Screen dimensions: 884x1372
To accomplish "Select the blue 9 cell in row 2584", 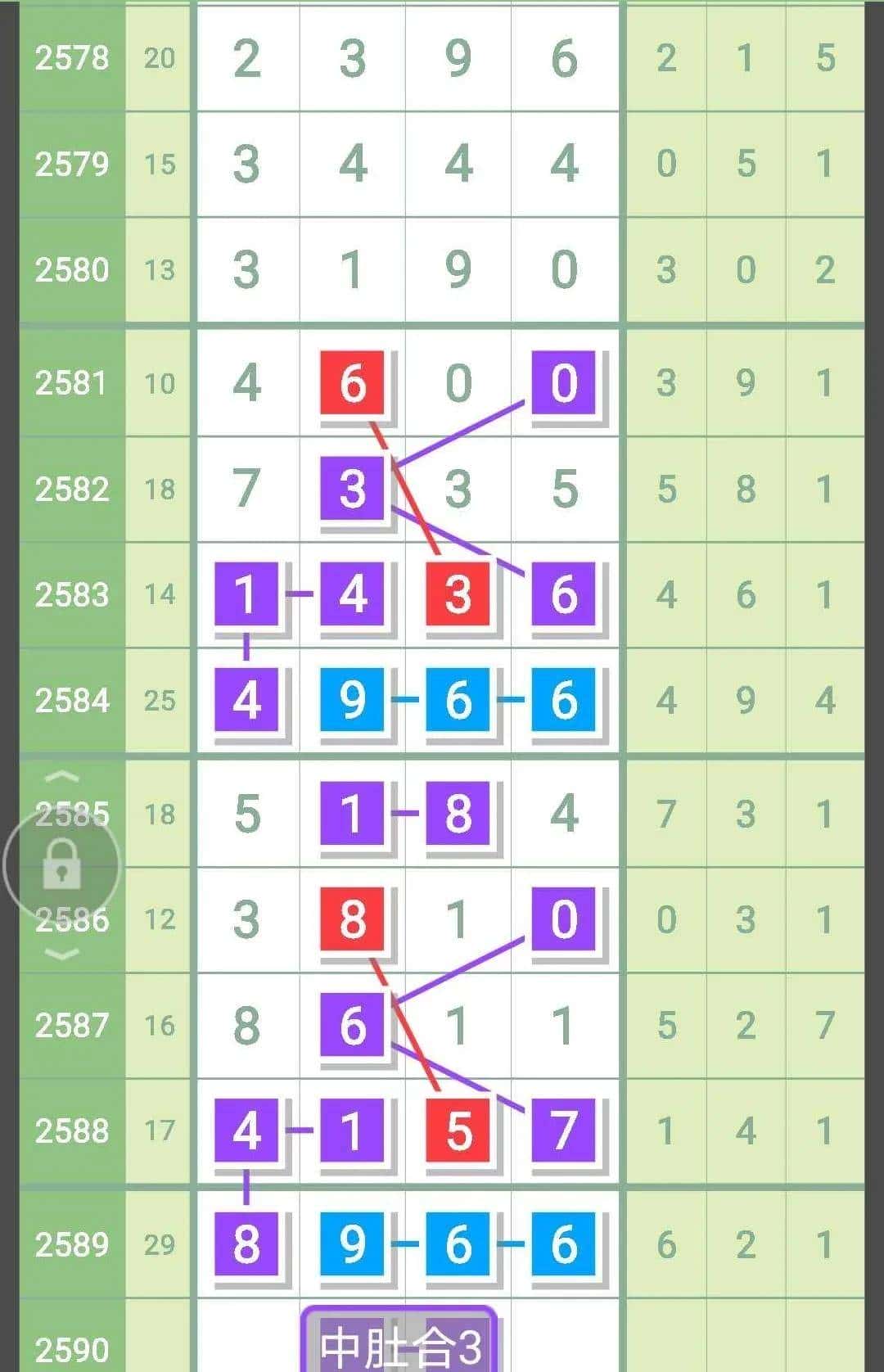I will (354, 702).
